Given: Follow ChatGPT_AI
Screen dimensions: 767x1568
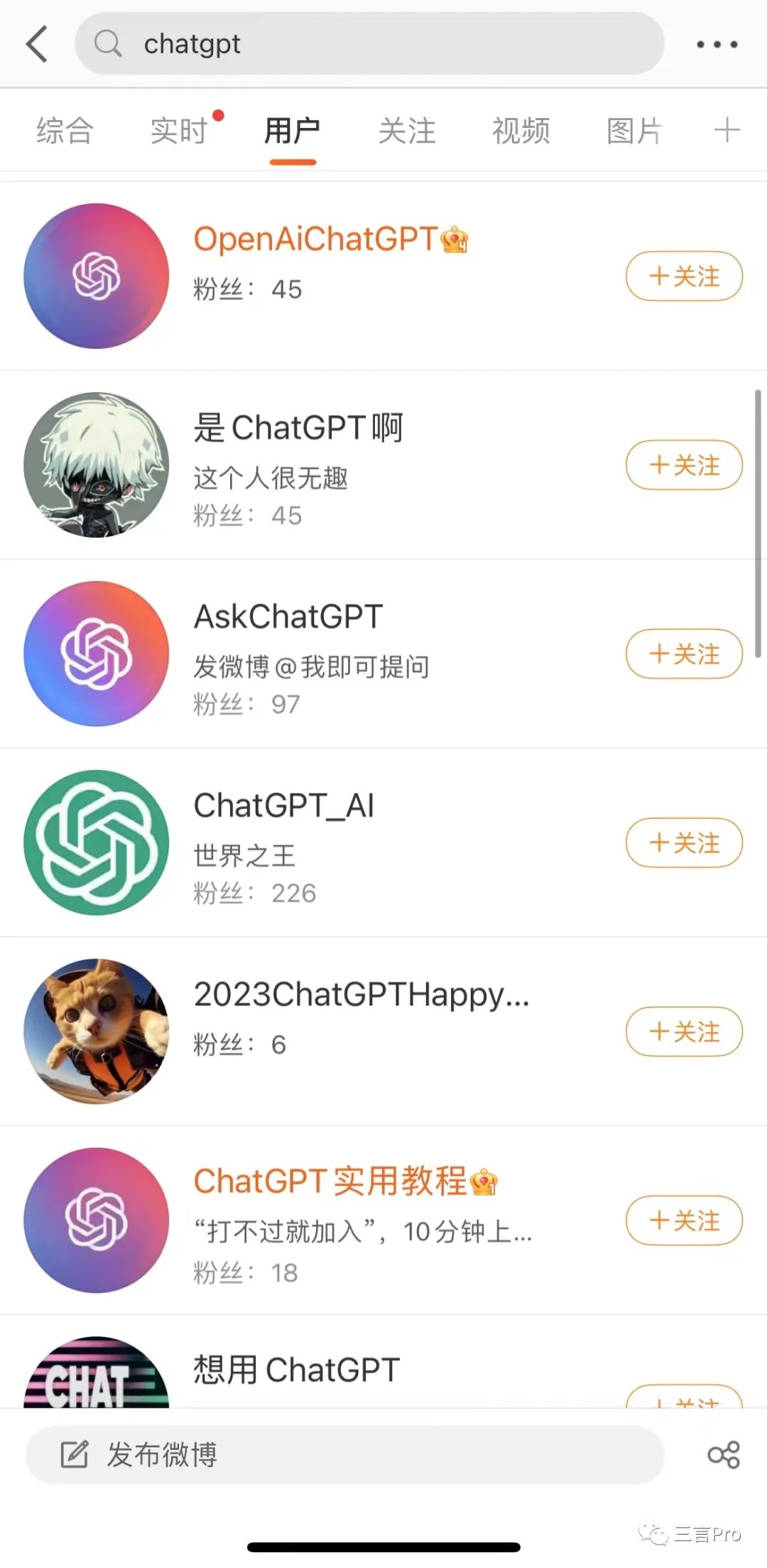Looking at the screenshot, I should (684, 843).
